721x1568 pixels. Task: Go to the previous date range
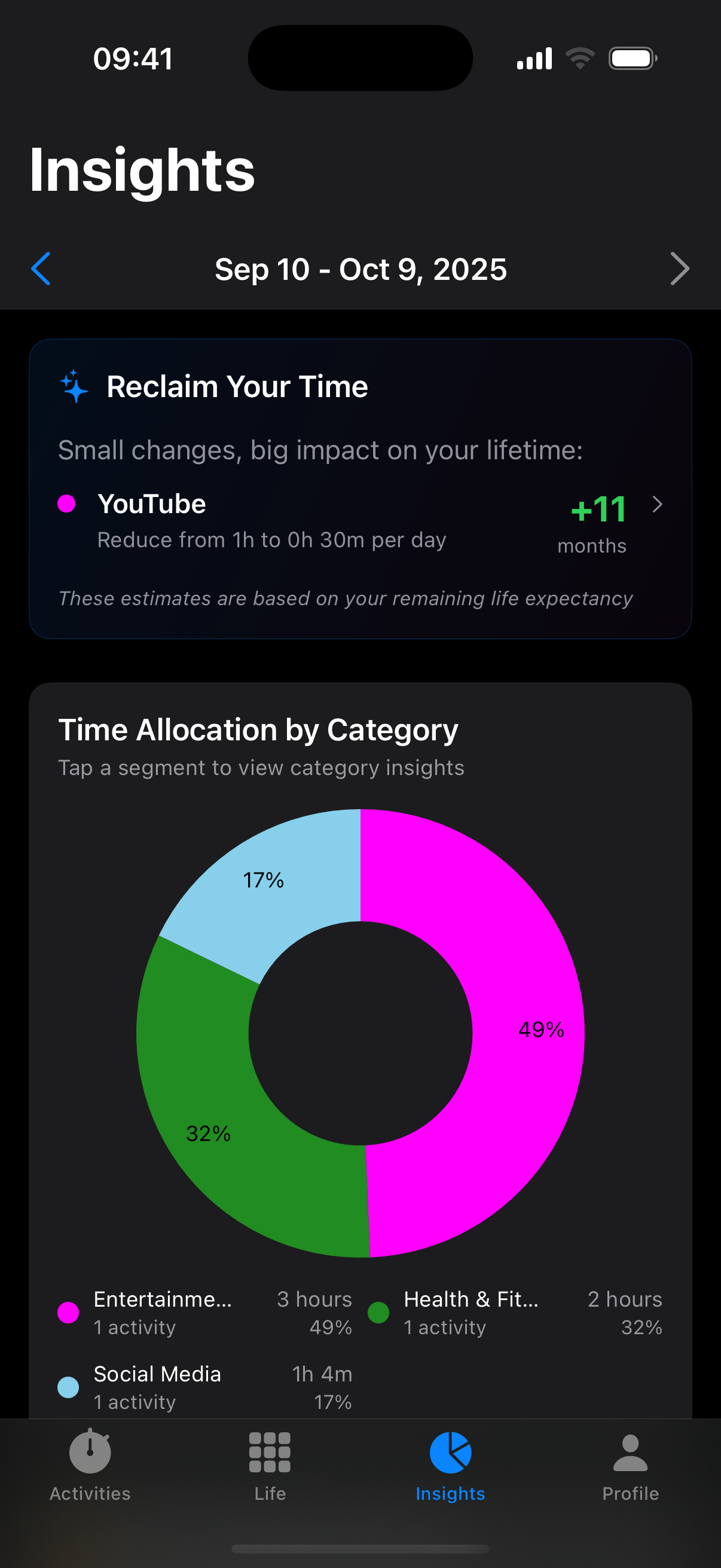(x=41, y=269)
